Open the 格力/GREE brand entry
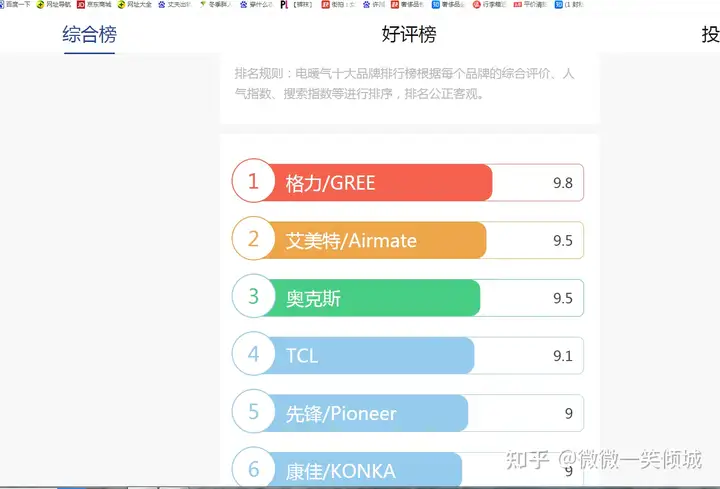This screenshot has width=720, height=489. pos(330,183)
